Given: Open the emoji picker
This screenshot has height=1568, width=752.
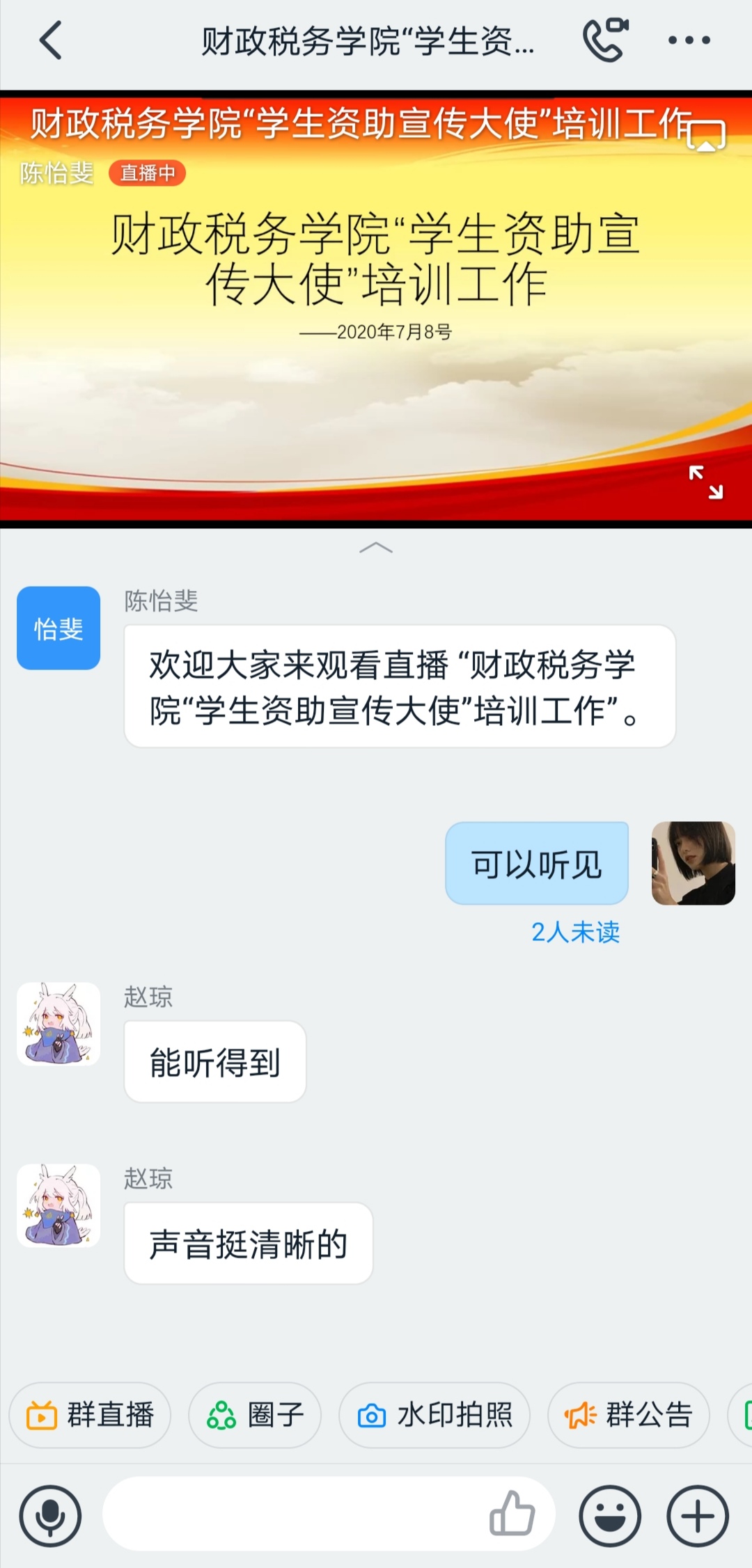Looking at the screenshot, I should (610, 1516).
